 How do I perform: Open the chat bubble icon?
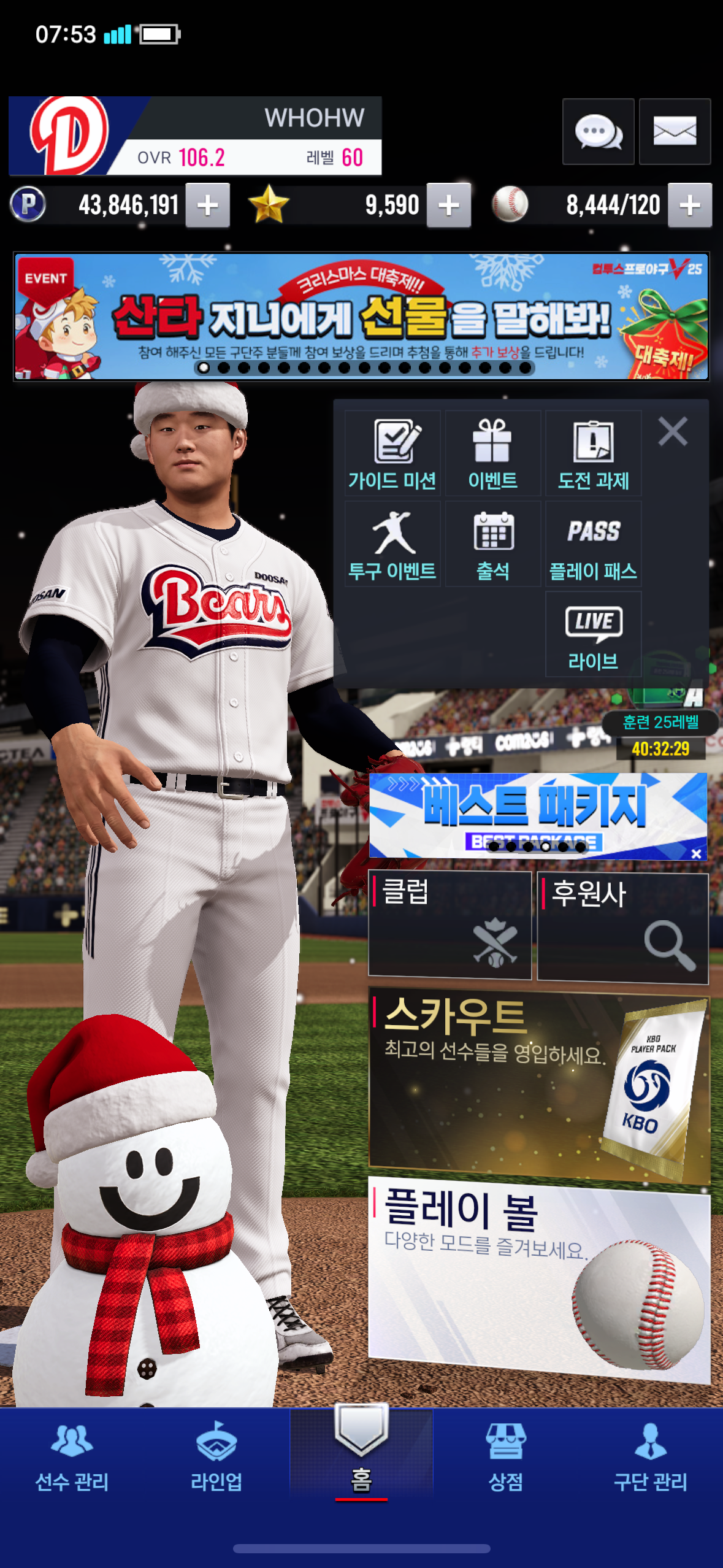click(x=598, y=131)
